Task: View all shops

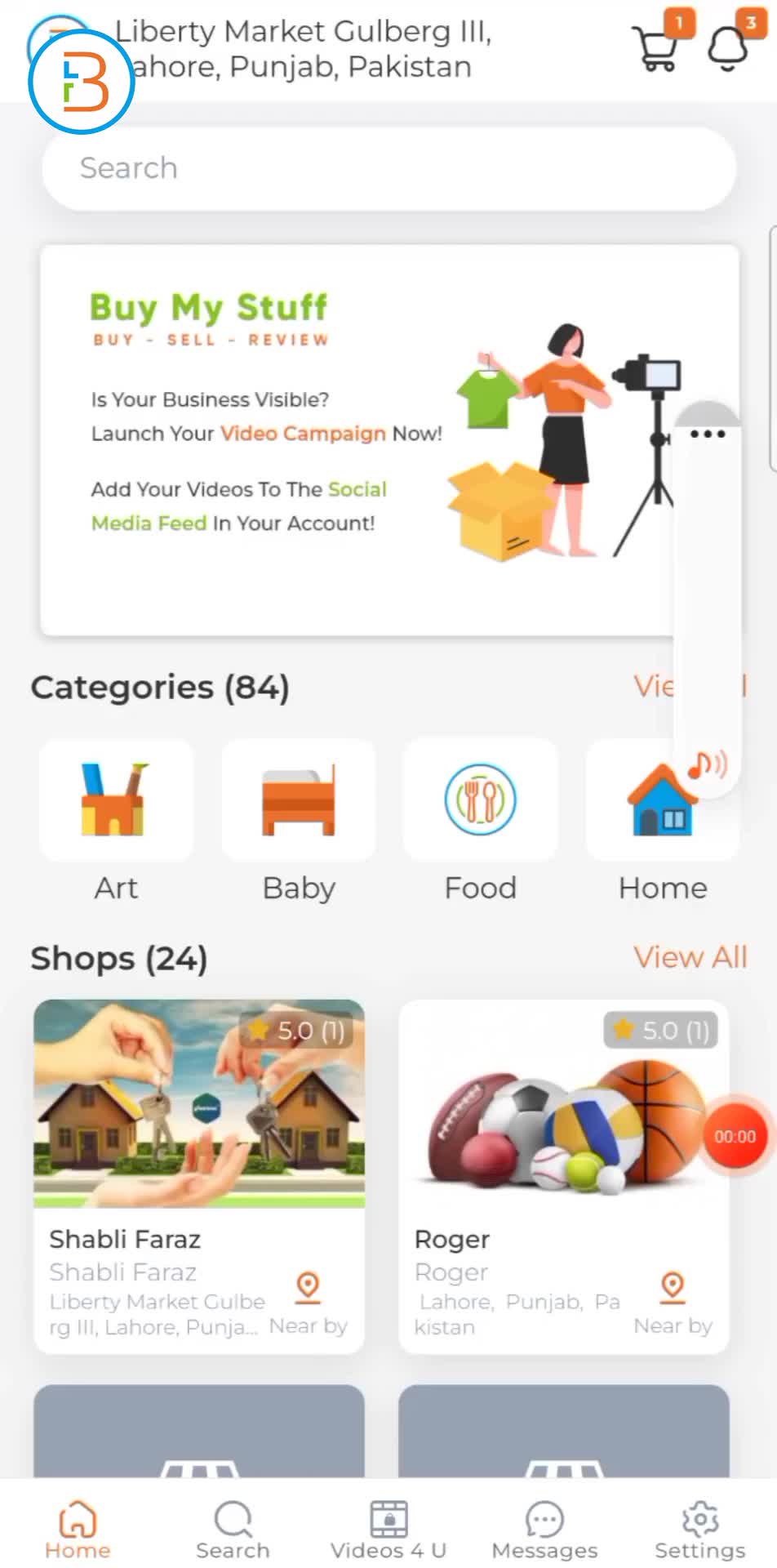Action: pyautogui.click(x=690, y=957)
